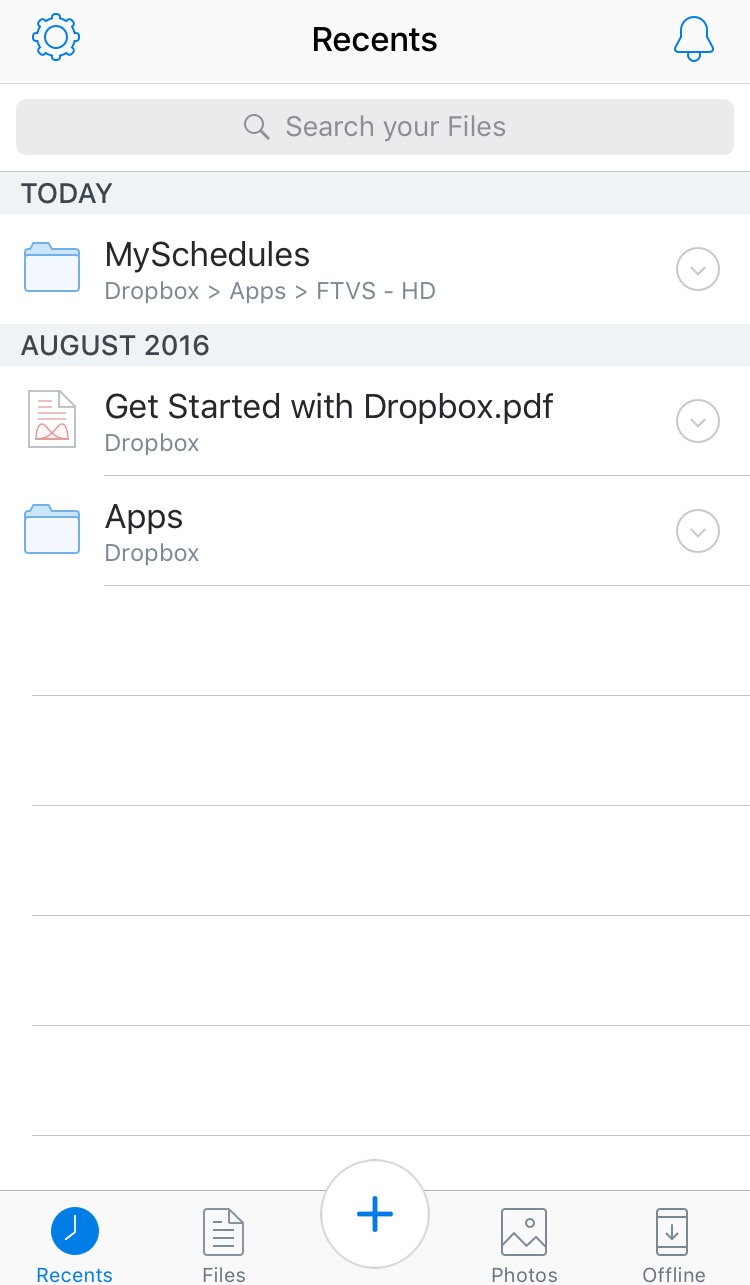Open the Apps folder

coord(375,531)
